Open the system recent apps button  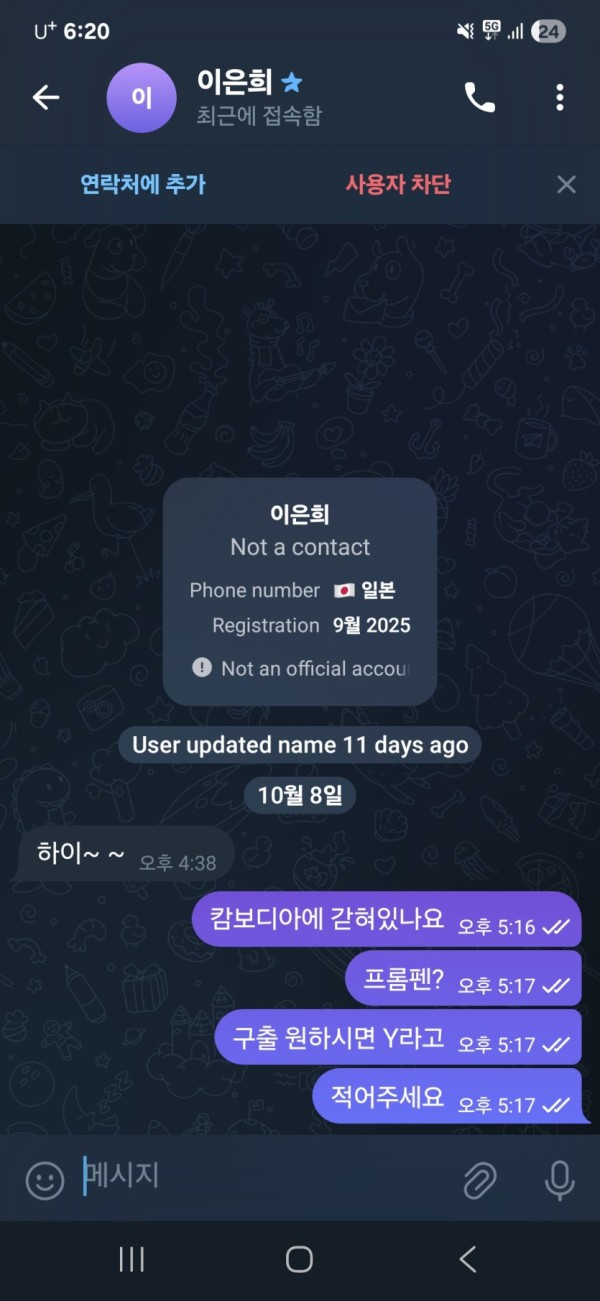(x=131, y=1259)
